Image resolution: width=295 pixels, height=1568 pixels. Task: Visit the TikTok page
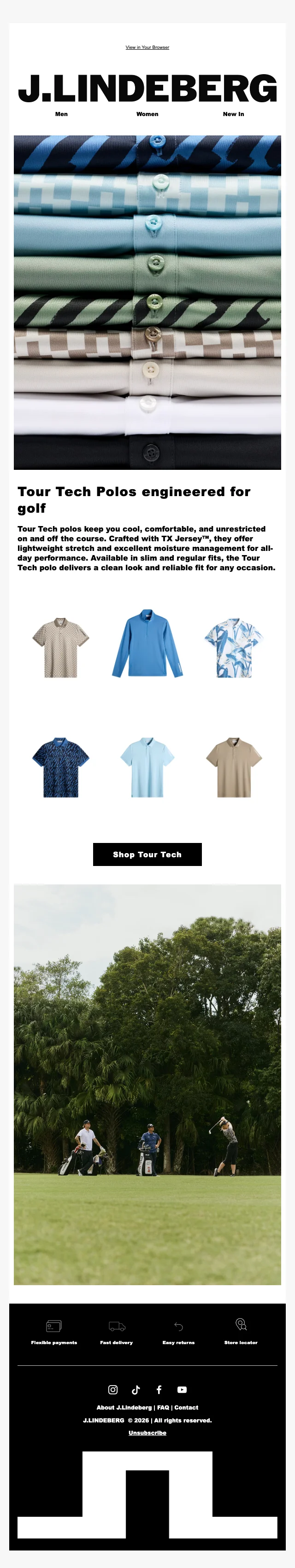pyautogui.click(x=136, y=1390)
